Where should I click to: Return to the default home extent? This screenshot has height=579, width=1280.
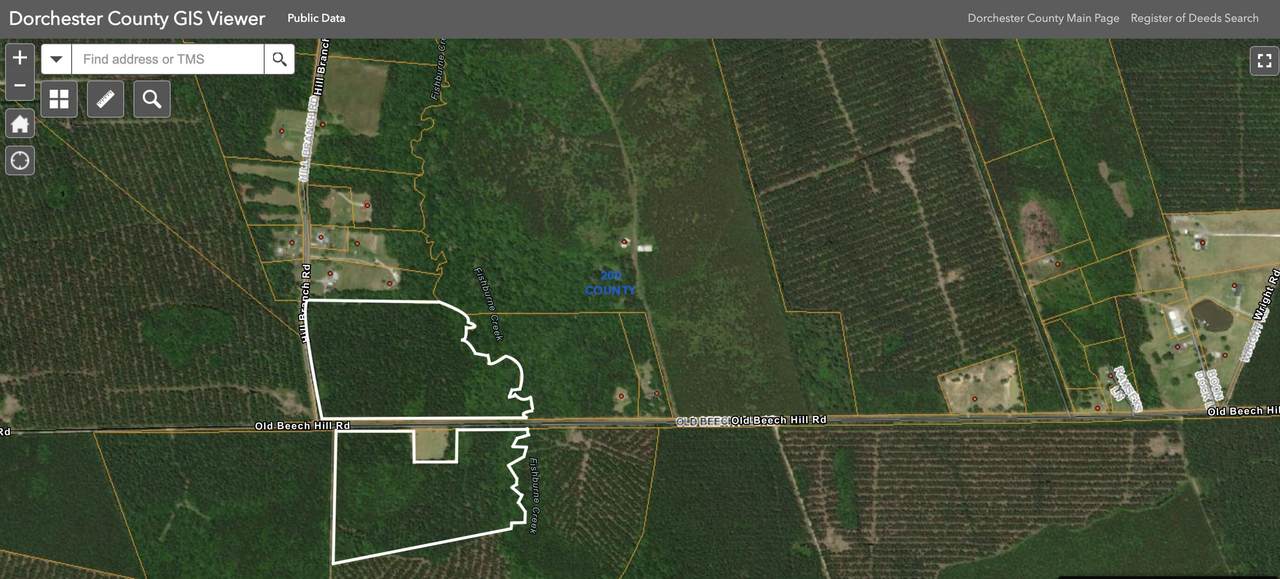coord(20,124)
